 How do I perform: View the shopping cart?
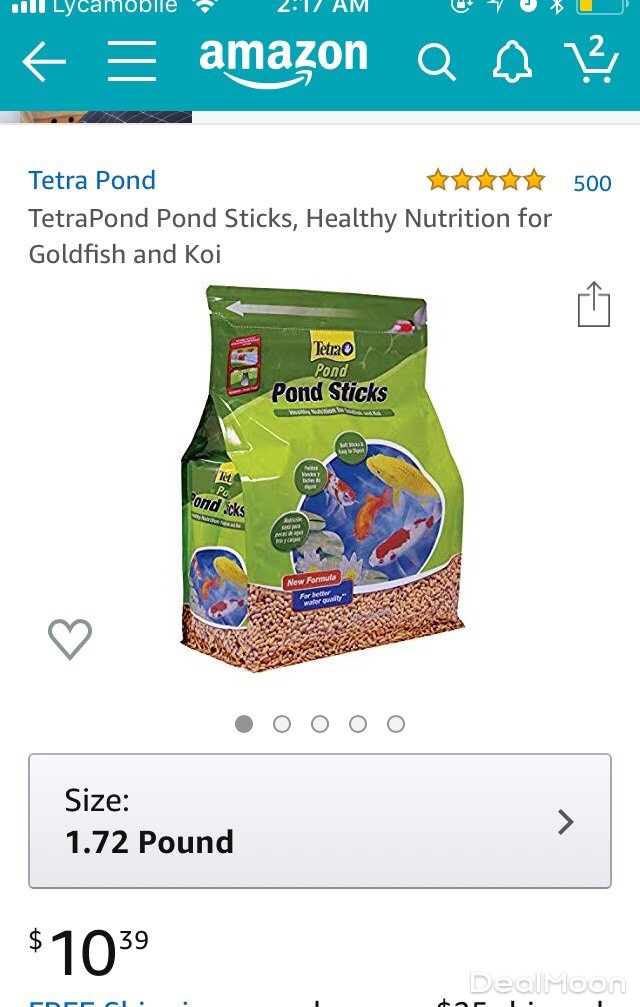coord(590,60)
